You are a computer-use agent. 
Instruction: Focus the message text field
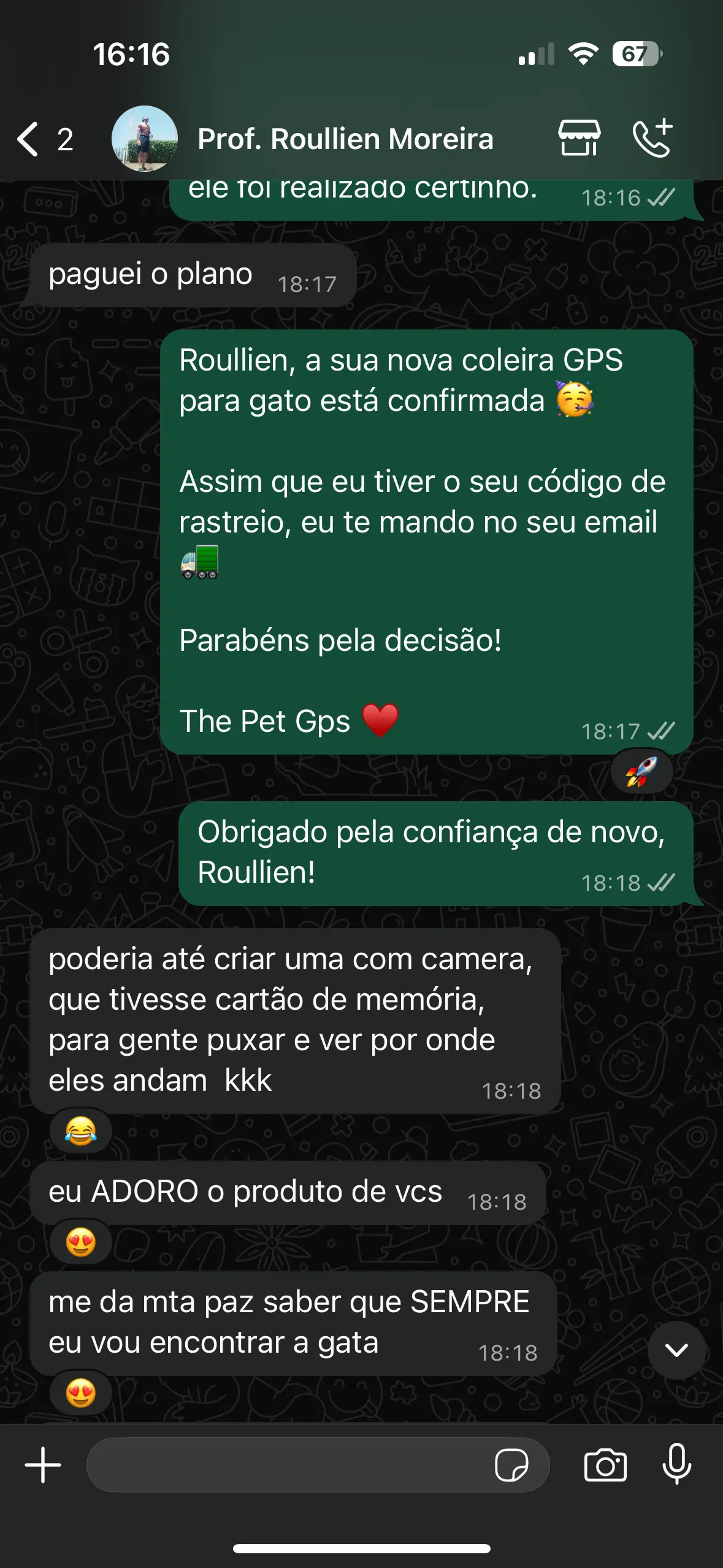(x=288, y=1465)
